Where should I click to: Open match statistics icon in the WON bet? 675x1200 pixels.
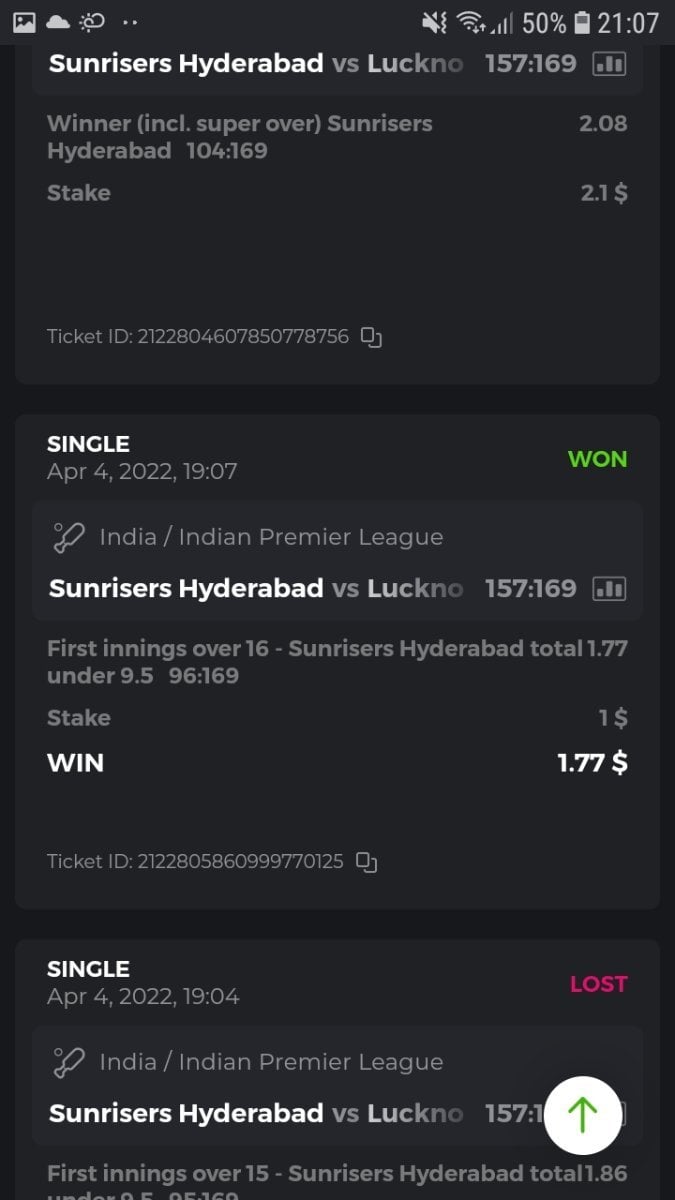[609, 588]
